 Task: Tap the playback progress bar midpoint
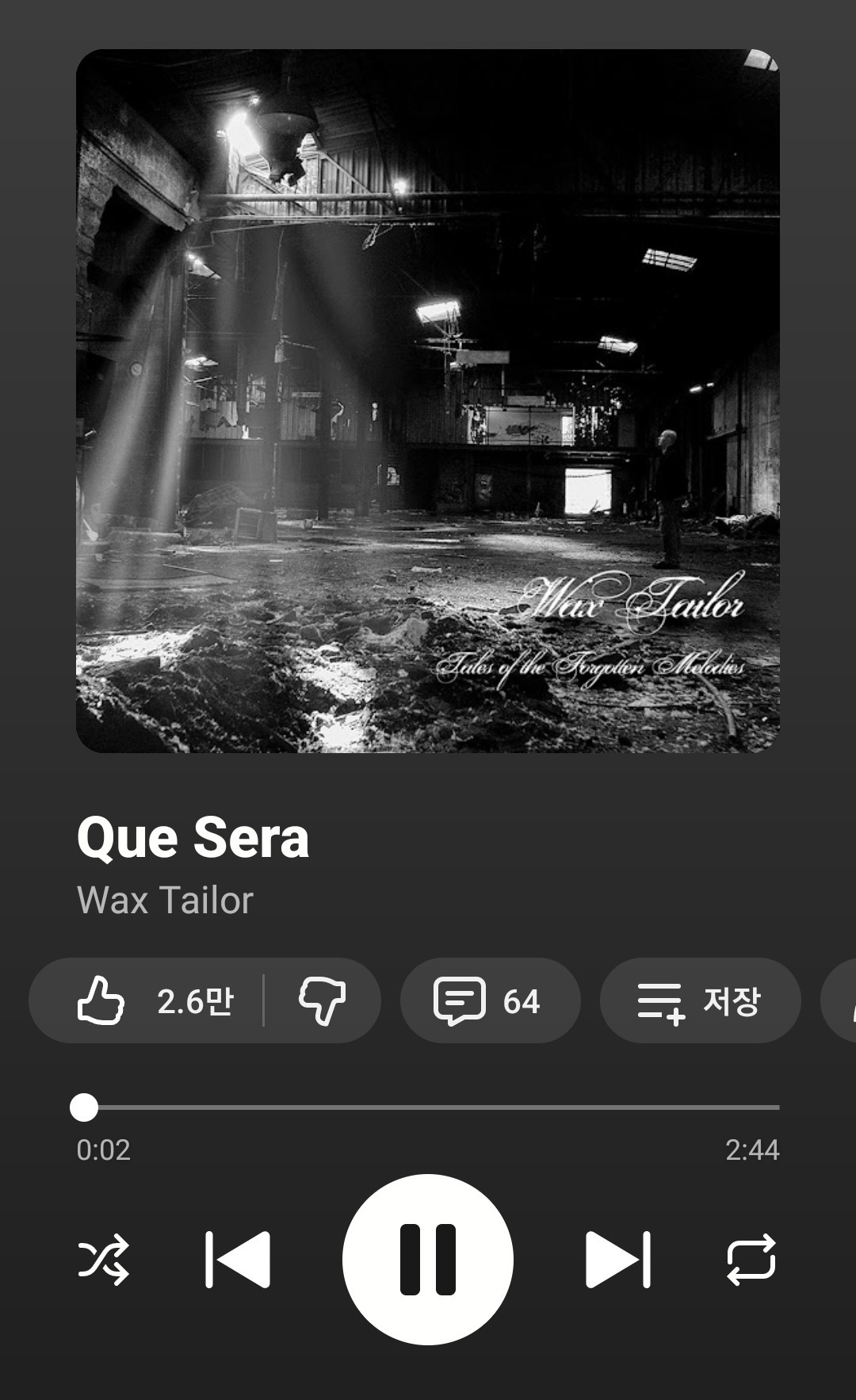pos(428,1107)
